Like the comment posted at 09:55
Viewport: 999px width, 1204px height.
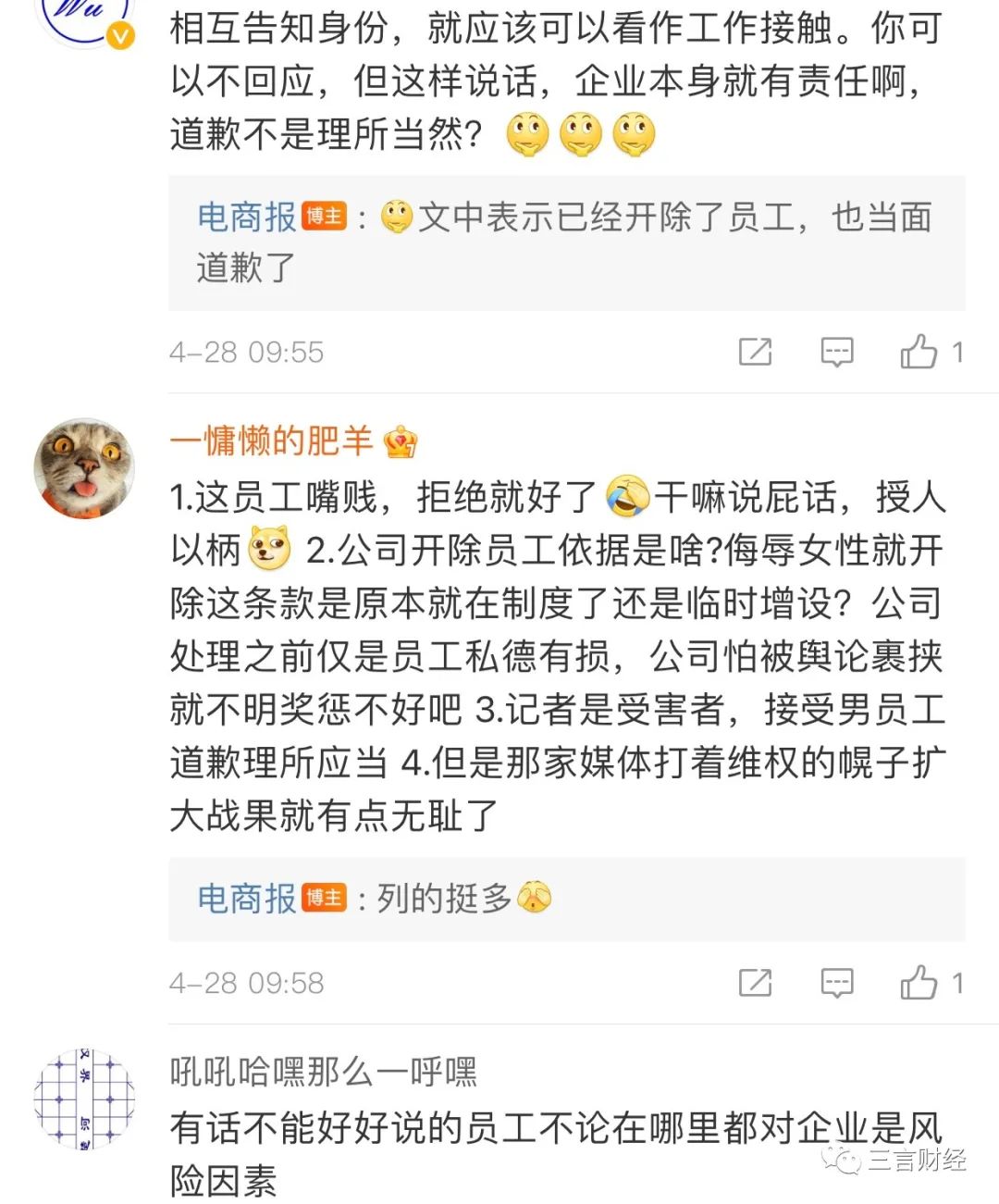919,352
